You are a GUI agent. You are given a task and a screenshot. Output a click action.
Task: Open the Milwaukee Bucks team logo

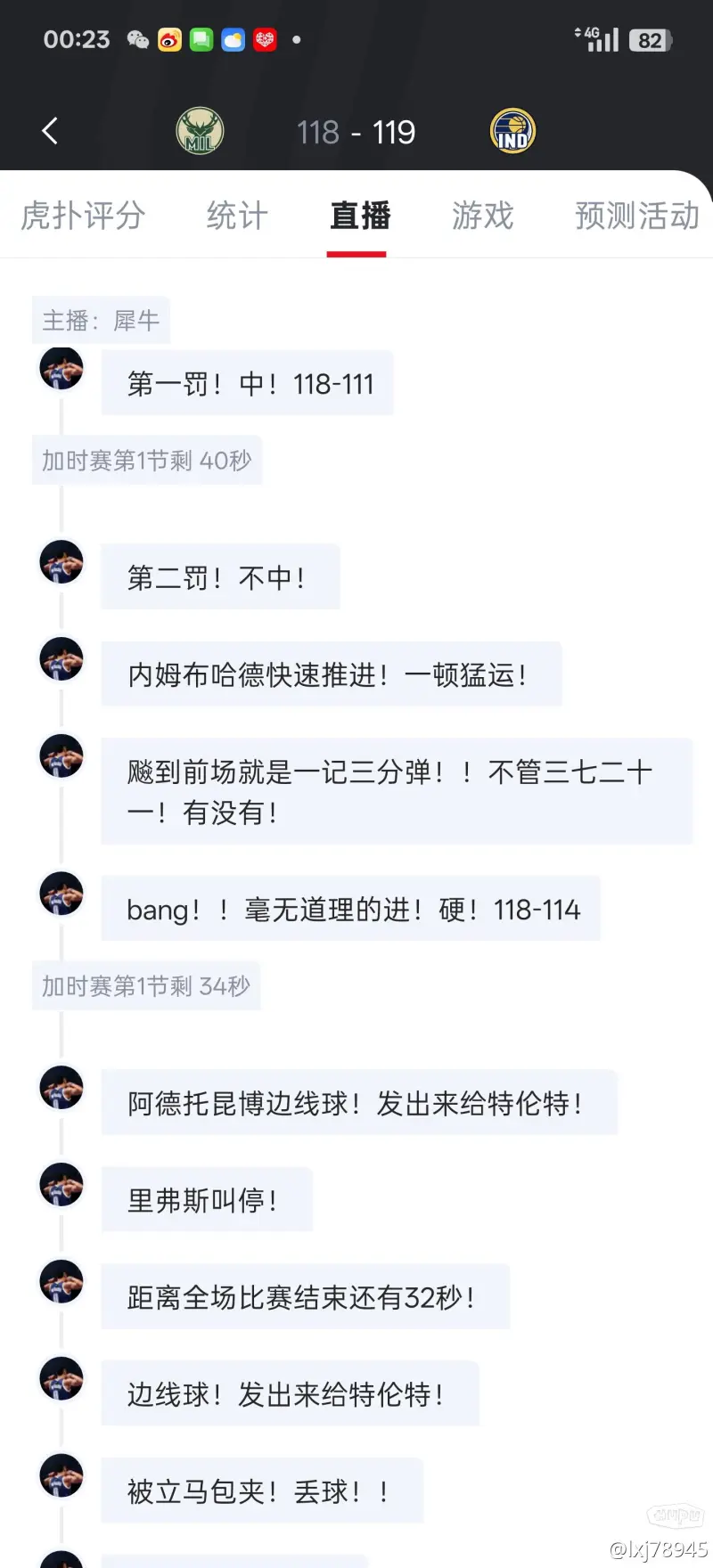(200, 131)
